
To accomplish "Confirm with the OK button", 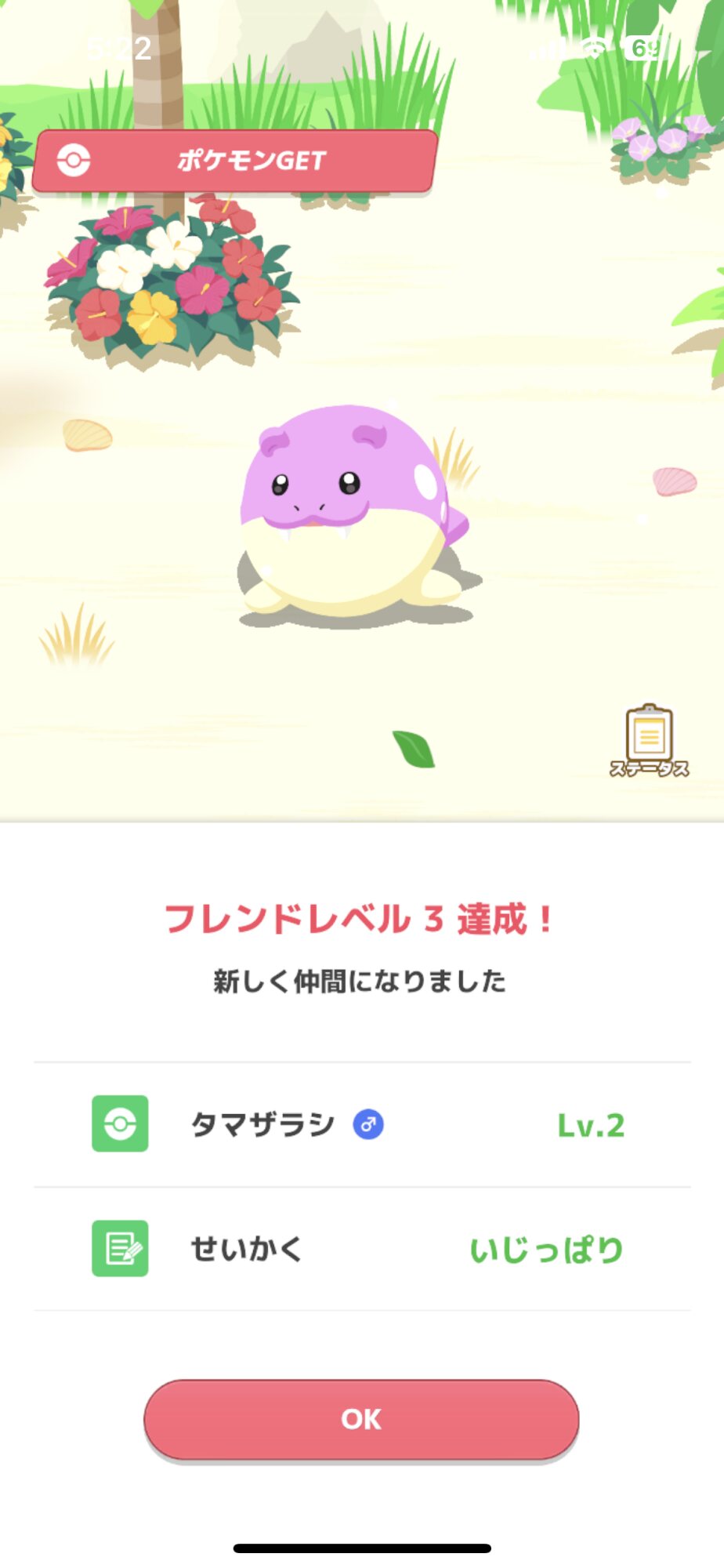I will (361, 1419).
